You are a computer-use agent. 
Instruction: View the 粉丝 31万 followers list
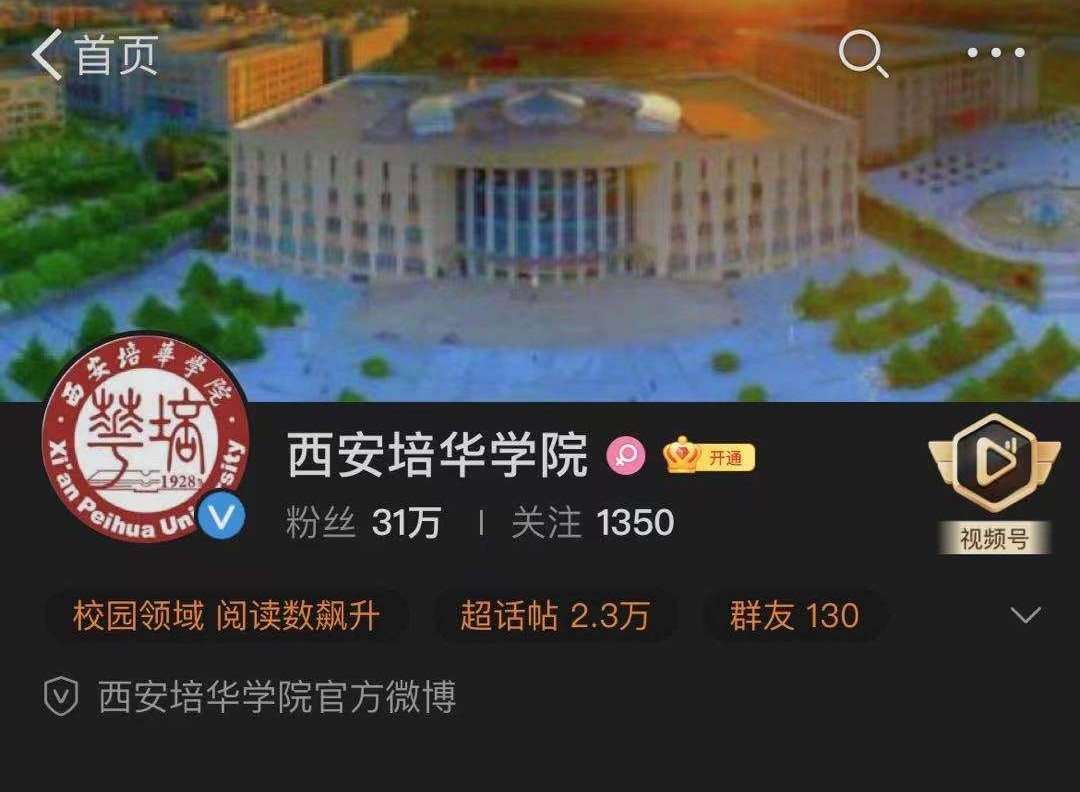tap(362, 523)
